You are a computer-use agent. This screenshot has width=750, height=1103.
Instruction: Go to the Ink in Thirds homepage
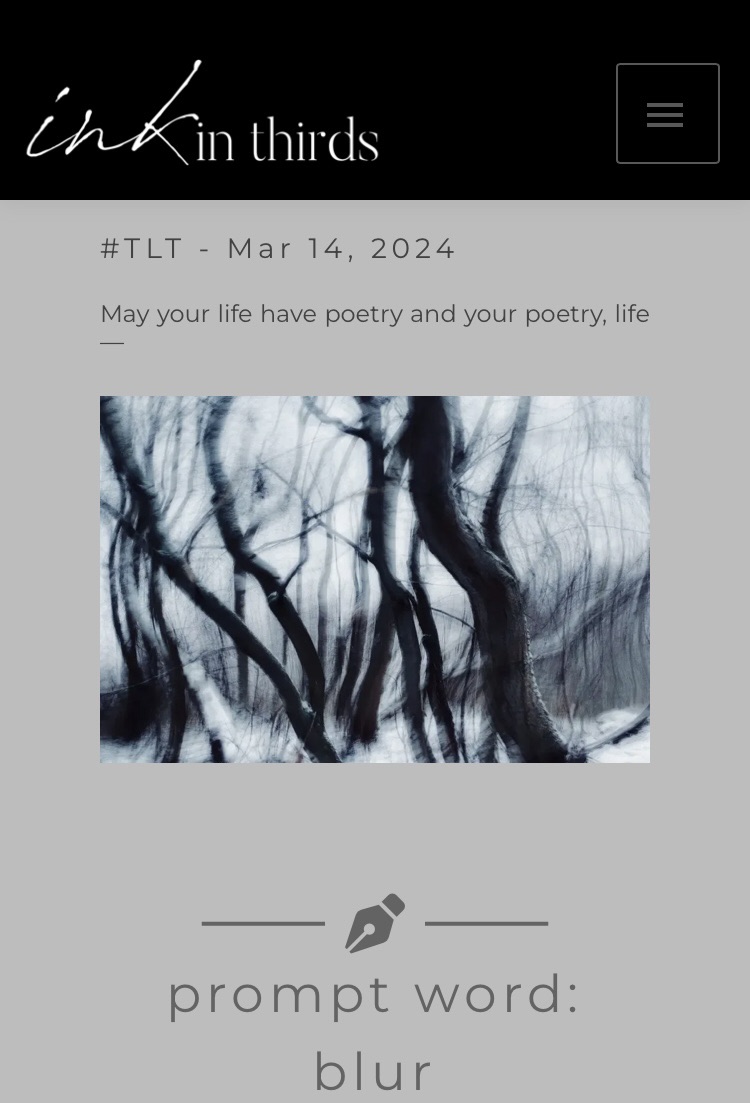pyautogui.click(x=203, y=115)
